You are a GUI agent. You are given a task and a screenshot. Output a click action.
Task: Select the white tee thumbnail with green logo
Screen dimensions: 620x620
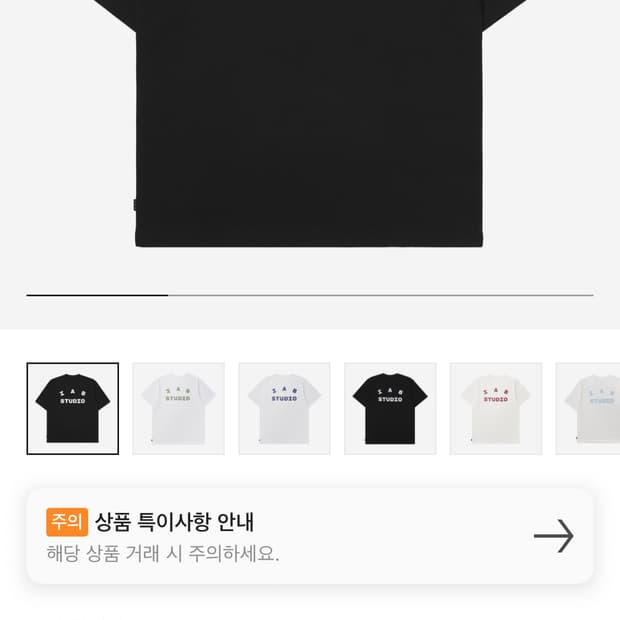[178, 408]
